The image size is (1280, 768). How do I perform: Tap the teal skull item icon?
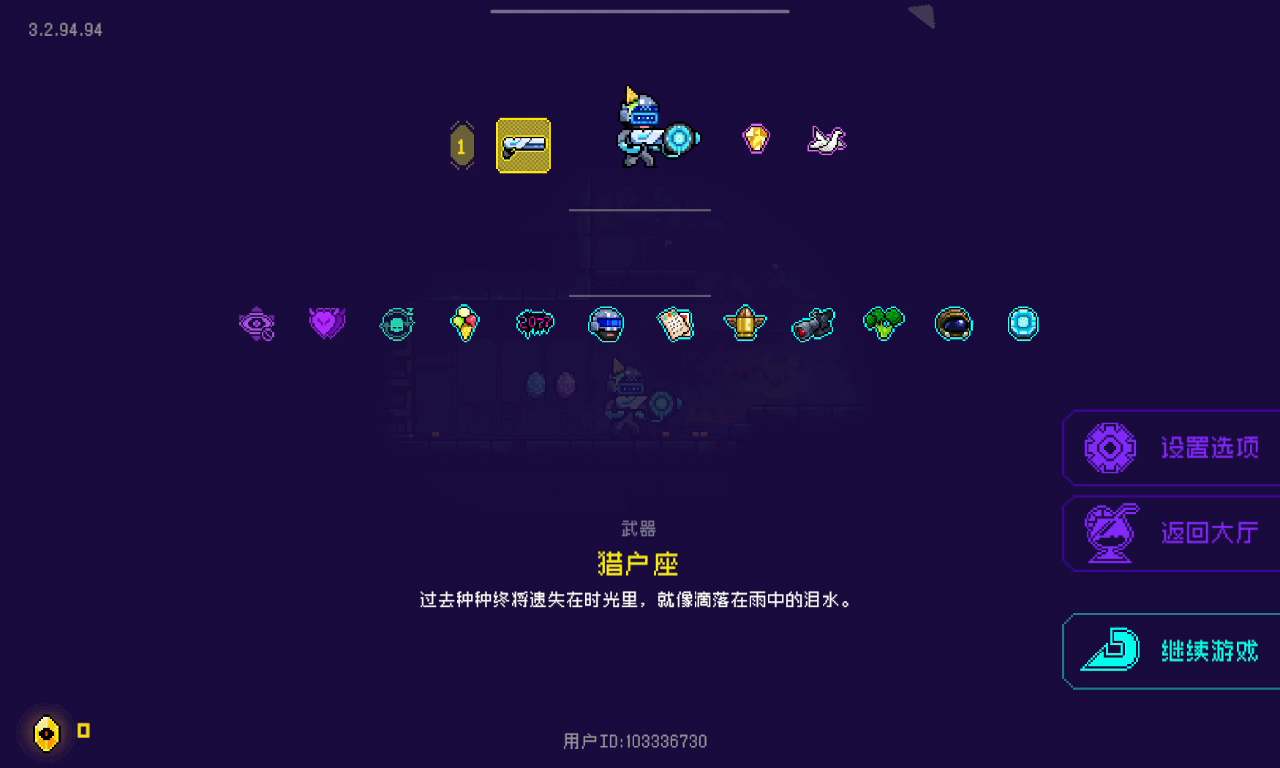pyautogui.click(x=397, y=324)
